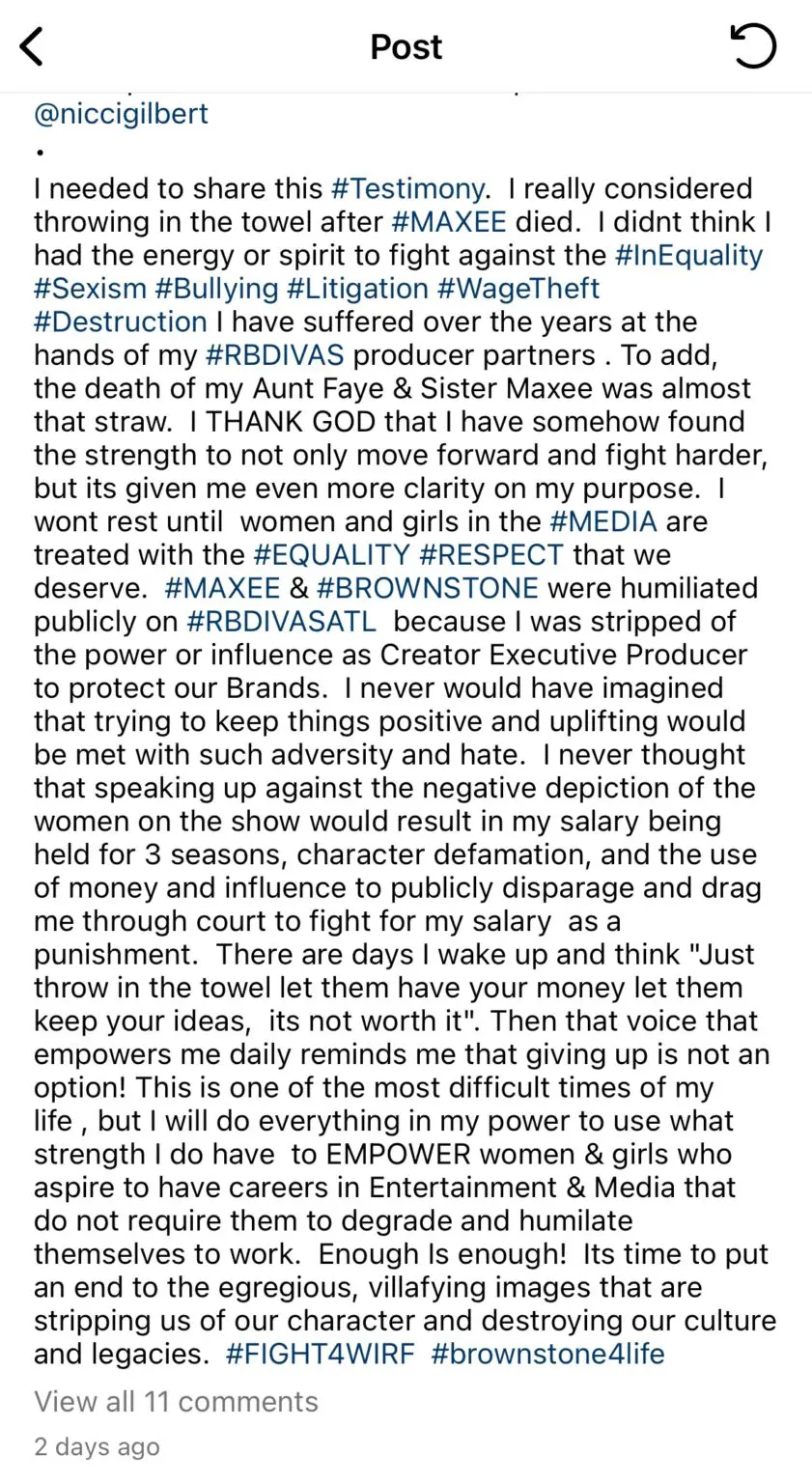Open the #InEquality hashtag
The height and width of the screenshot is (1483, 812).
pyautogui.click(x=689, y=255)
